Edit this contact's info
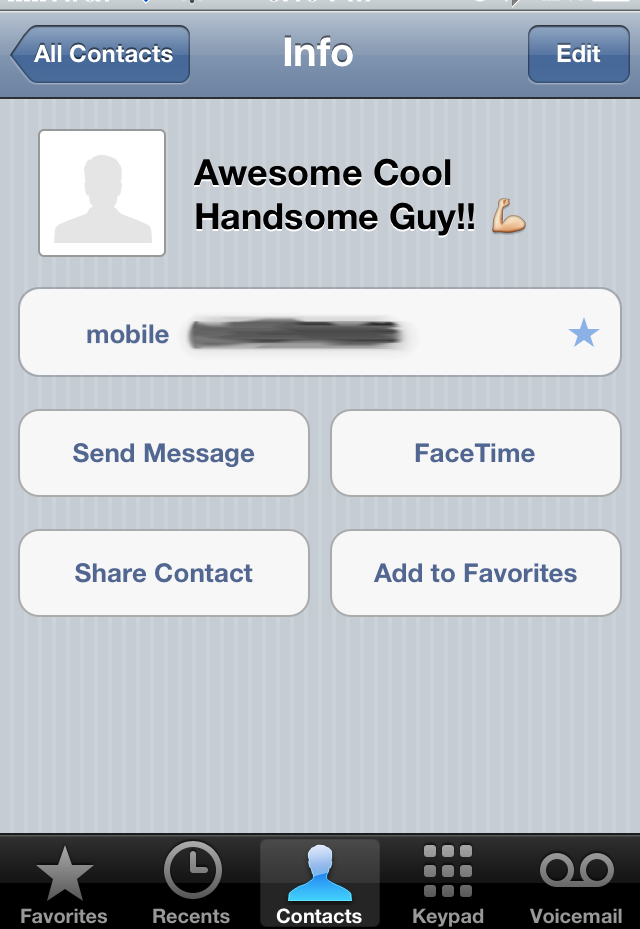The width and height of the screenshot is (640, 929). point(578,54)
